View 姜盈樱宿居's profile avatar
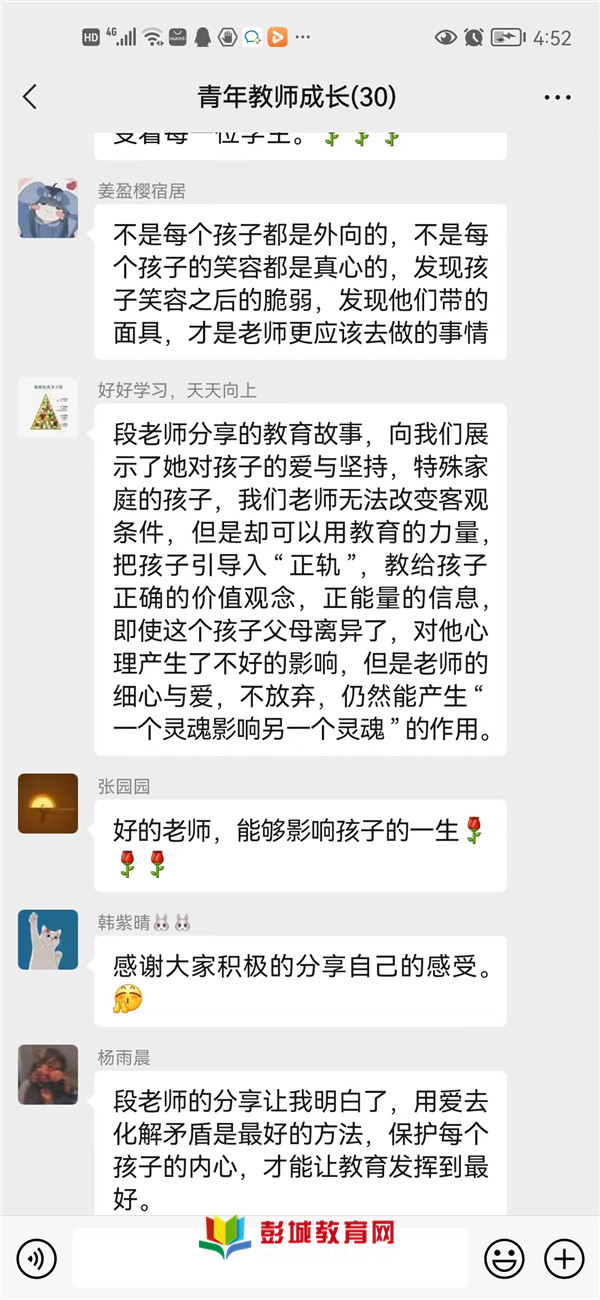Screen dimensions: 600x1300 point(48,208)
